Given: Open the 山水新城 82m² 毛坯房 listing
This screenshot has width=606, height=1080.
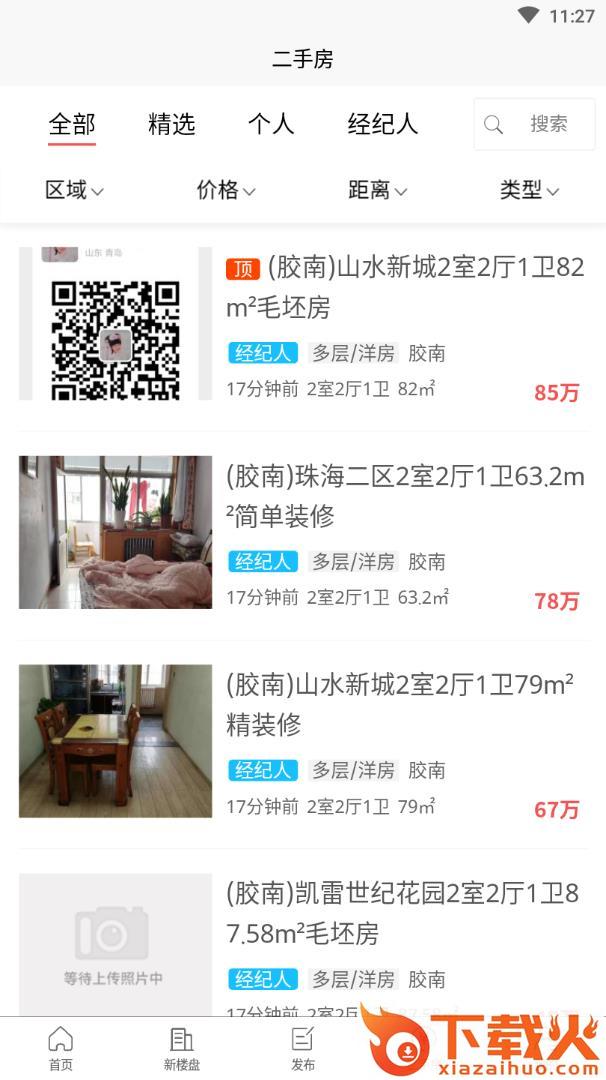Looking at the screenshot, I should click(404, 288).
